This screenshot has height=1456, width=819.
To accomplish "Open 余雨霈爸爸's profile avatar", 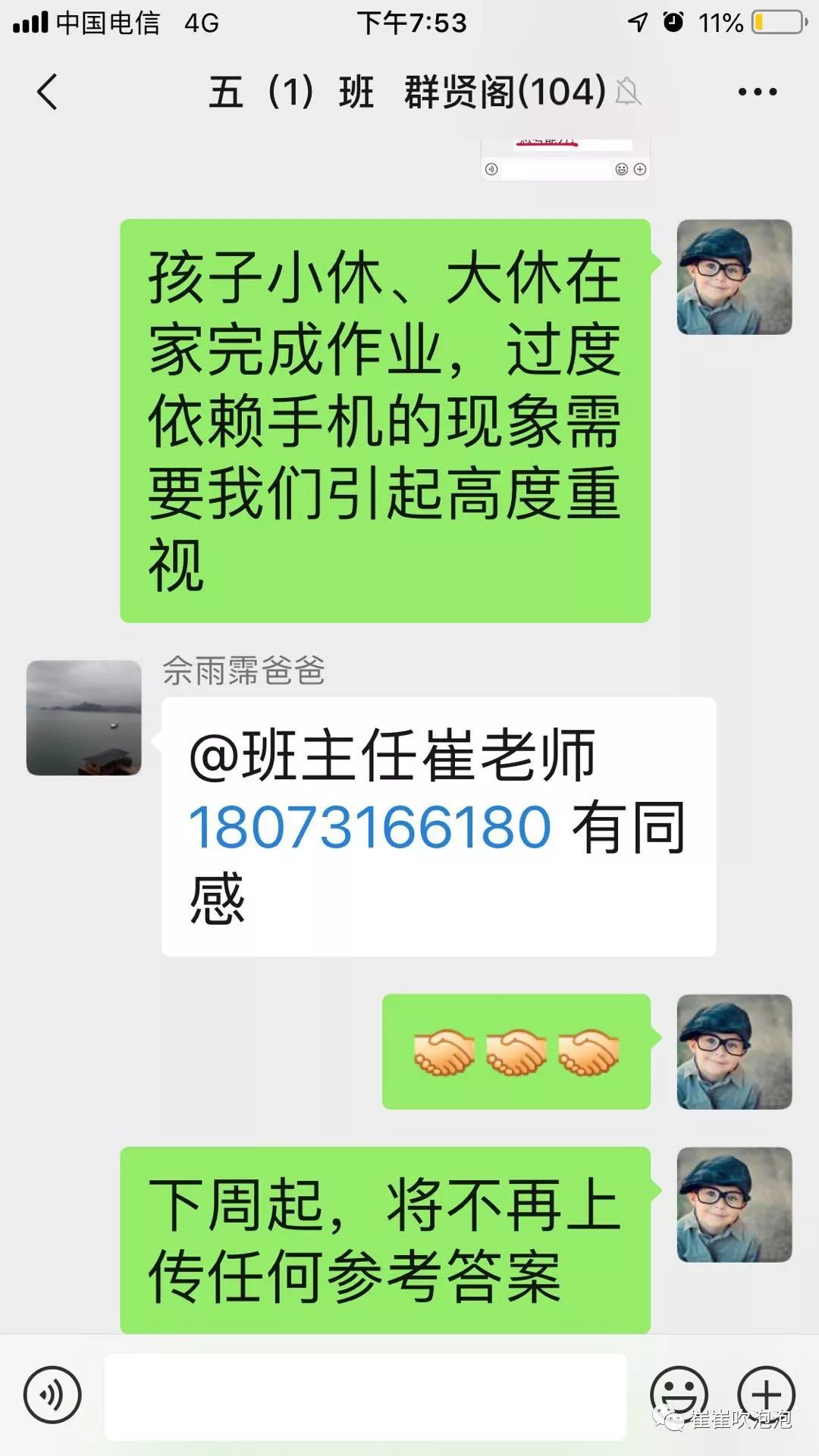I will pos(83,718).
